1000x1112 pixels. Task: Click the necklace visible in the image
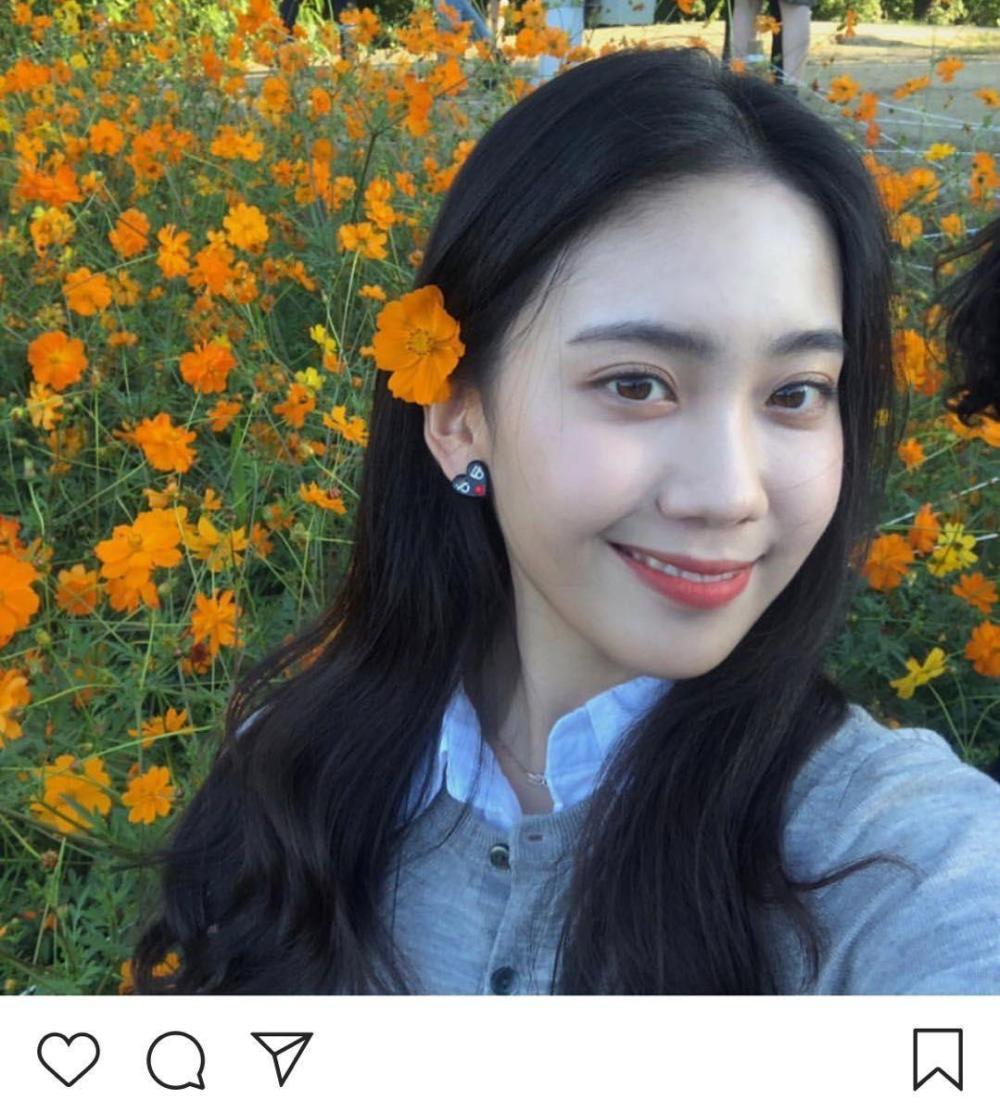(535, 775)
